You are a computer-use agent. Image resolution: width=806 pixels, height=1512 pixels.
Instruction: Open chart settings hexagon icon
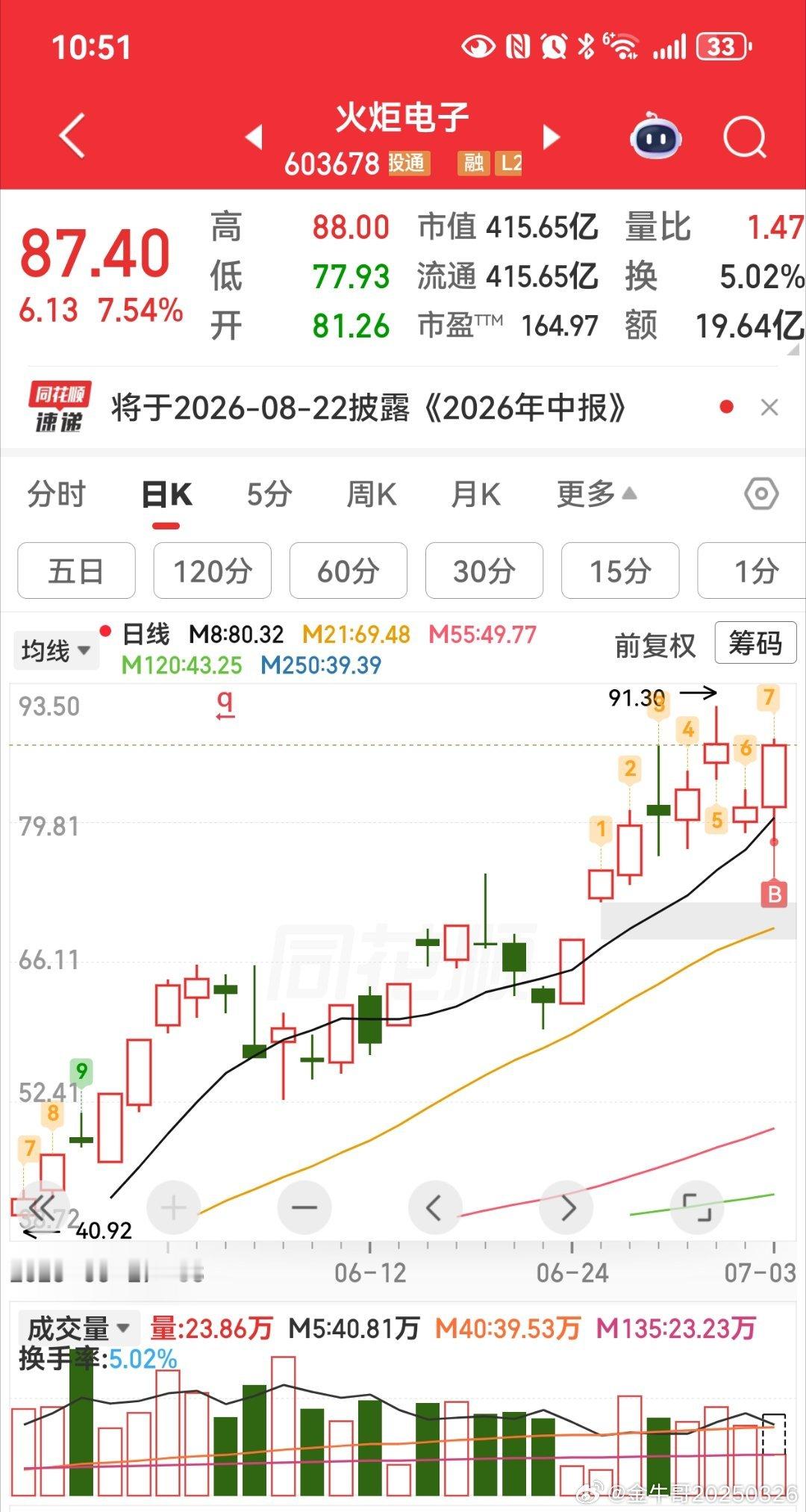coord(762,494)
